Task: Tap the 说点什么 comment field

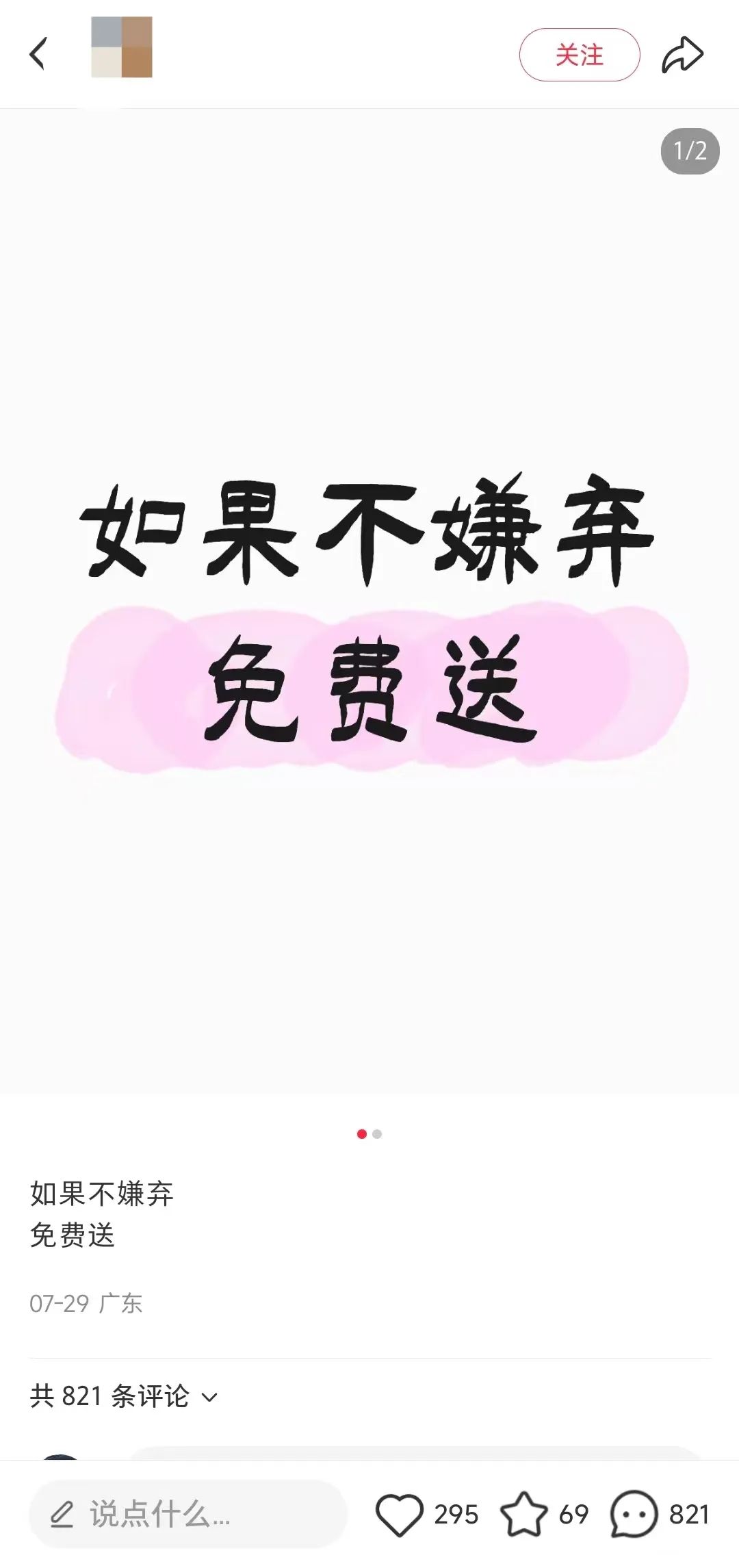Action: (188, 1514)
